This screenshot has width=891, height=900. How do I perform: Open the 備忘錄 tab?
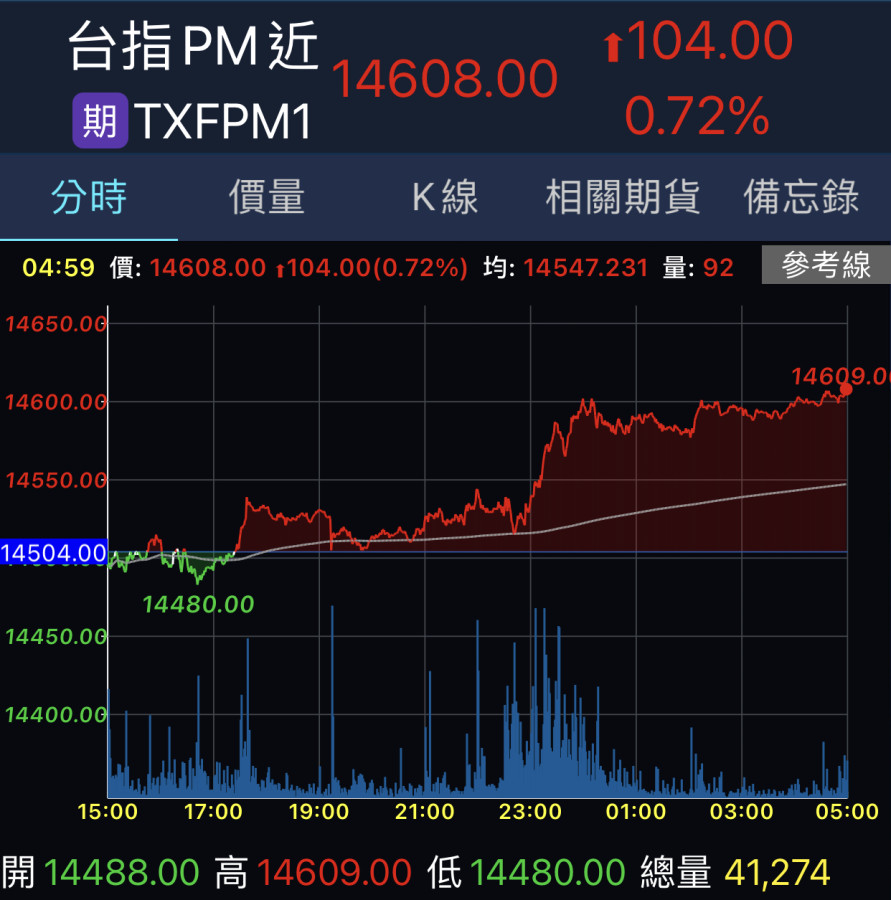(801, 197)
